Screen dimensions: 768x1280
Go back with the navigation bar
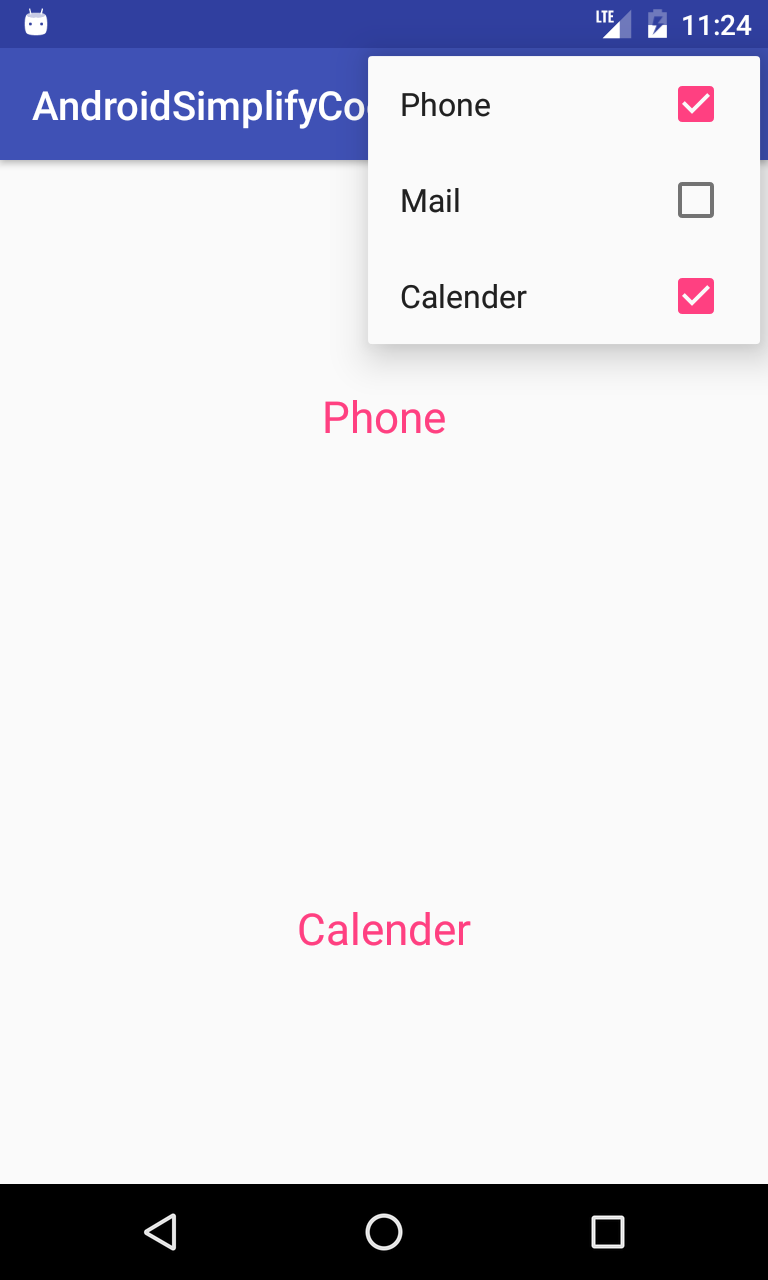pos(161,1232)
